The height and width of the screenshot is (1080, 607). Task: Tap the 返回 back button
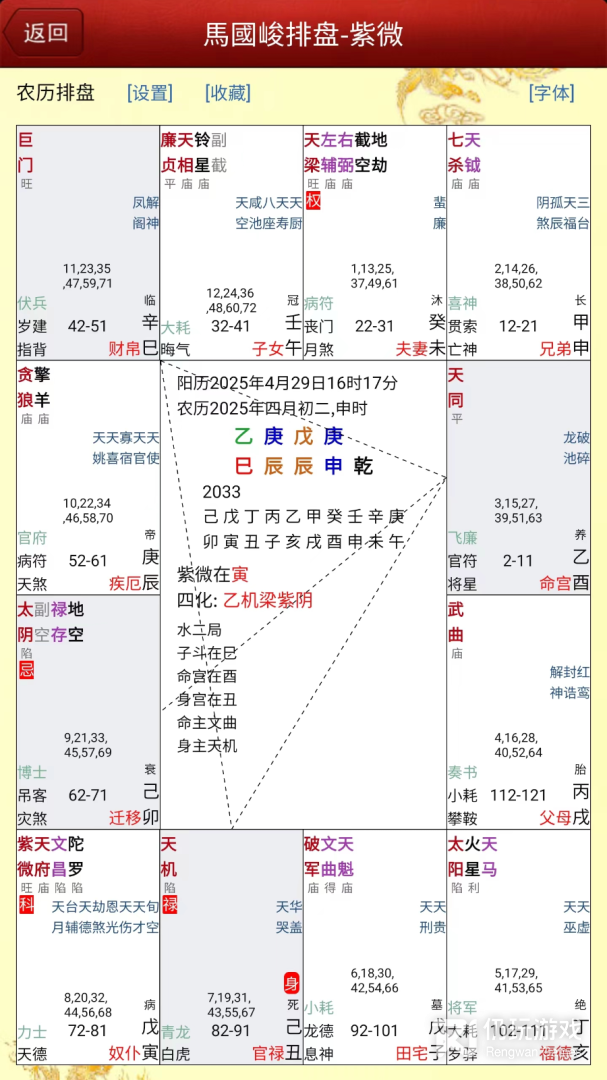point(43,32)
